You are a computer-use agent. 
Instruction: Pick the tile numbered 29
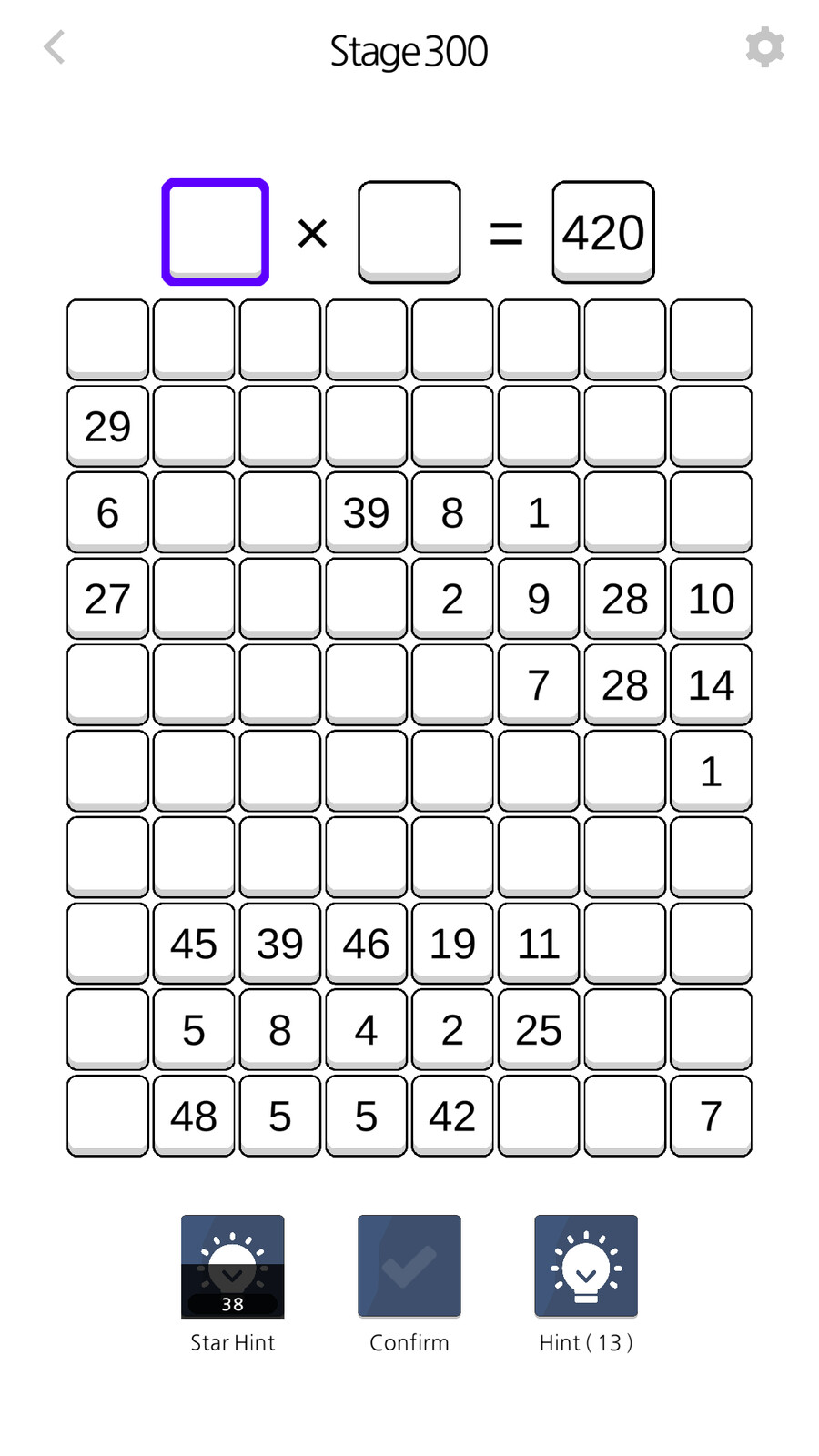[x=107, y=426]
